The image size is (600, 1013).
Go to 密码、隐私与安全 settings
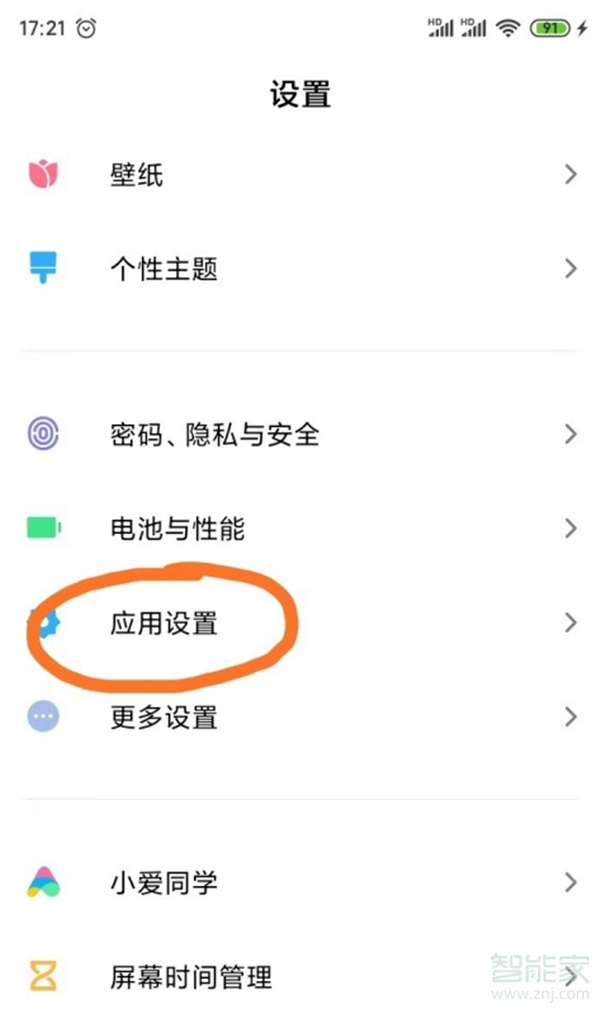300,434
